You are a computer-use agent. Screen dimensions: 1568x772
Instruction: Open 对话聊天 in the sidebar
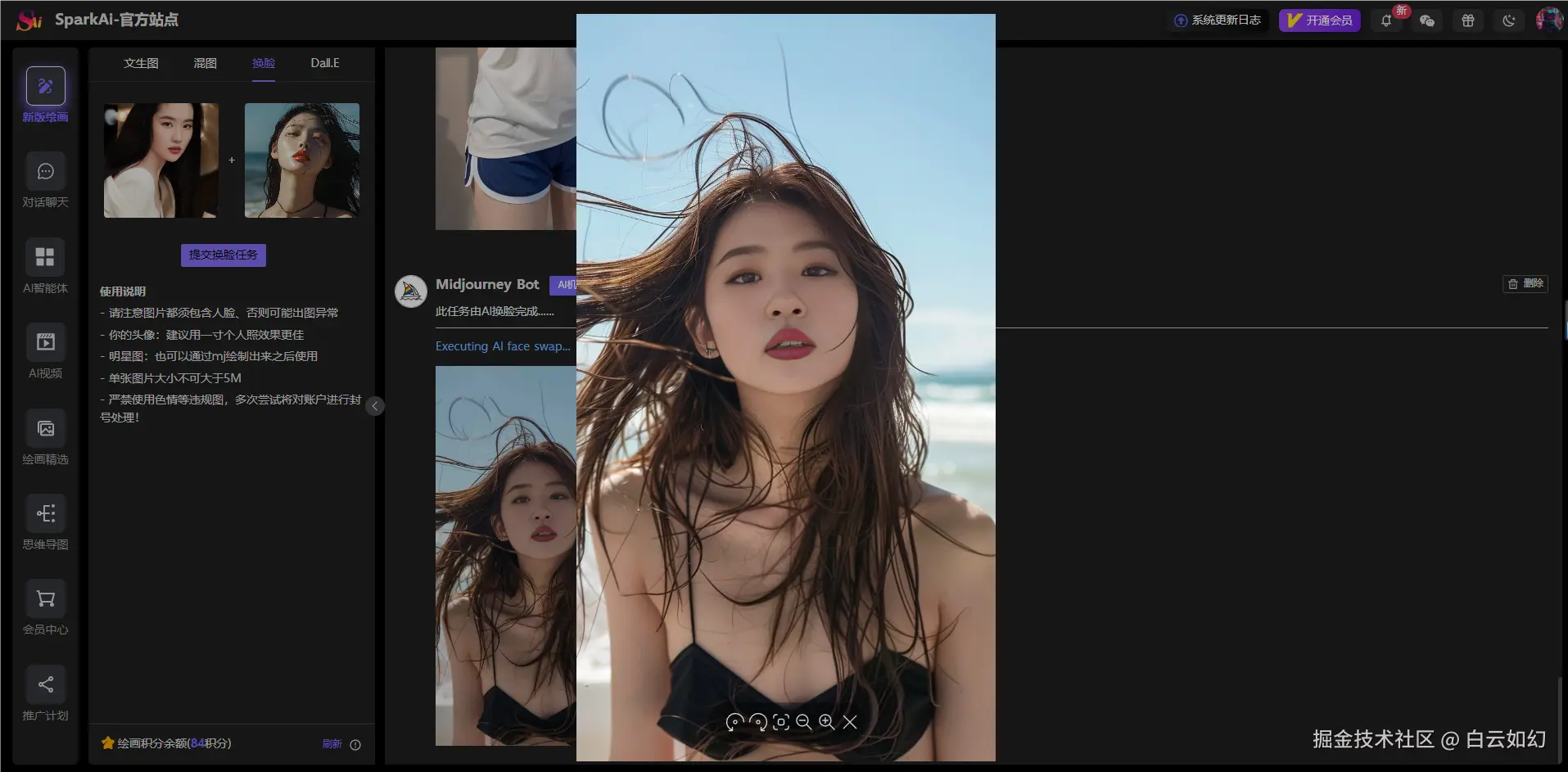pos(45,180)
